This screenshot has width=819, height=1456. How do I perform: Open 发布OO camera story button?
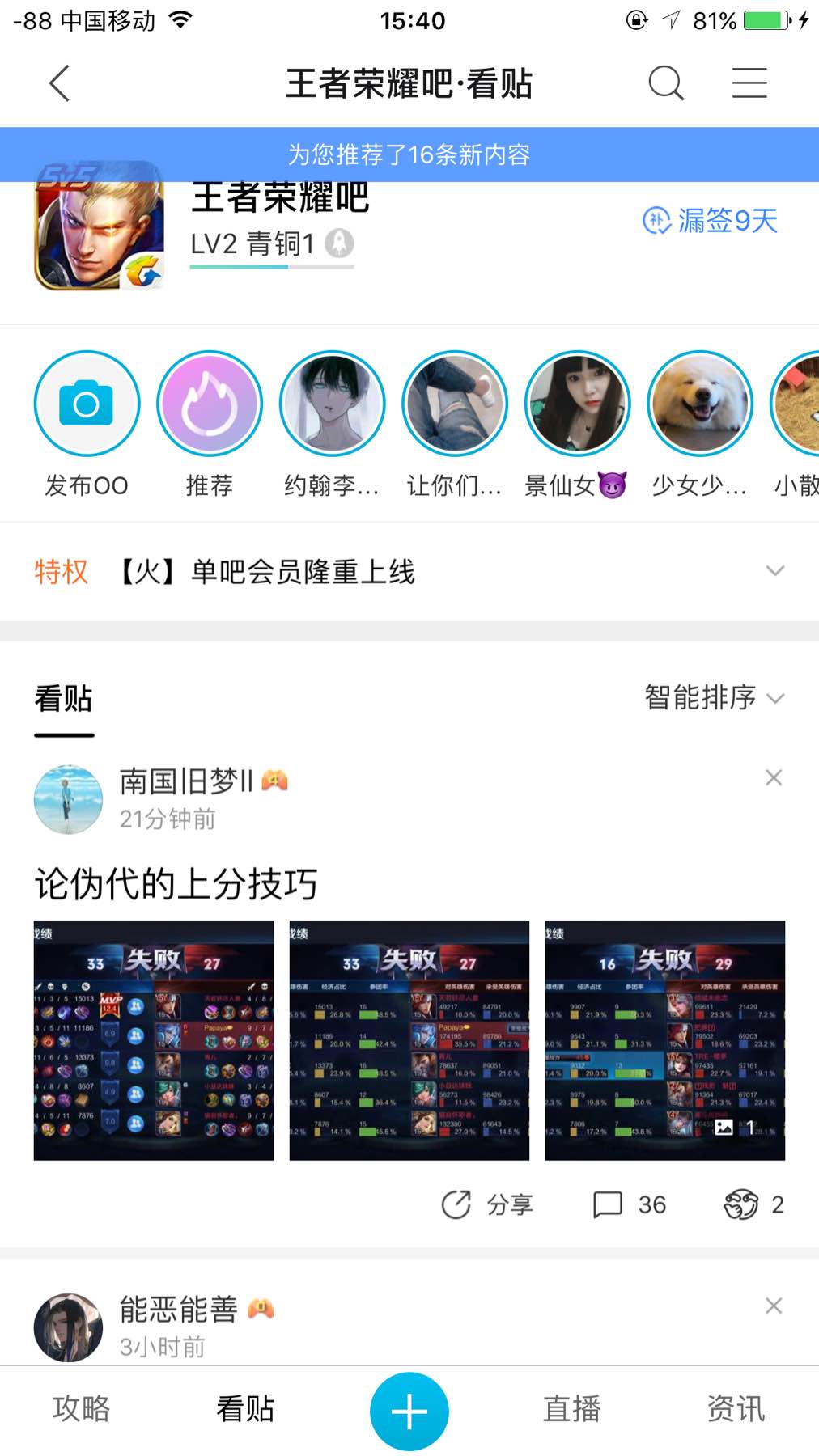[87, 403]
